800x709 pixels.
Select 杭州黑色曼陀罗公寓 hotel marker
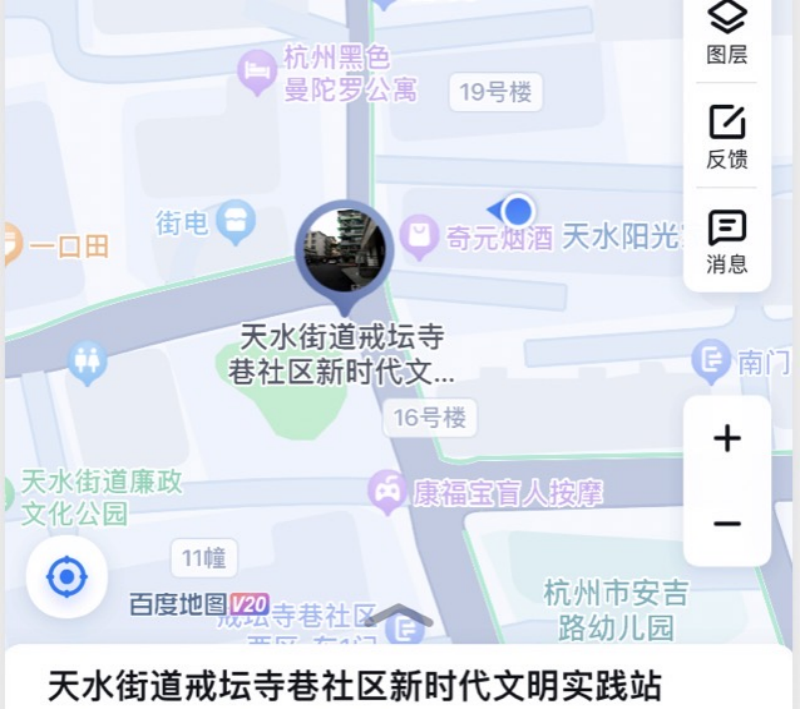258,71
